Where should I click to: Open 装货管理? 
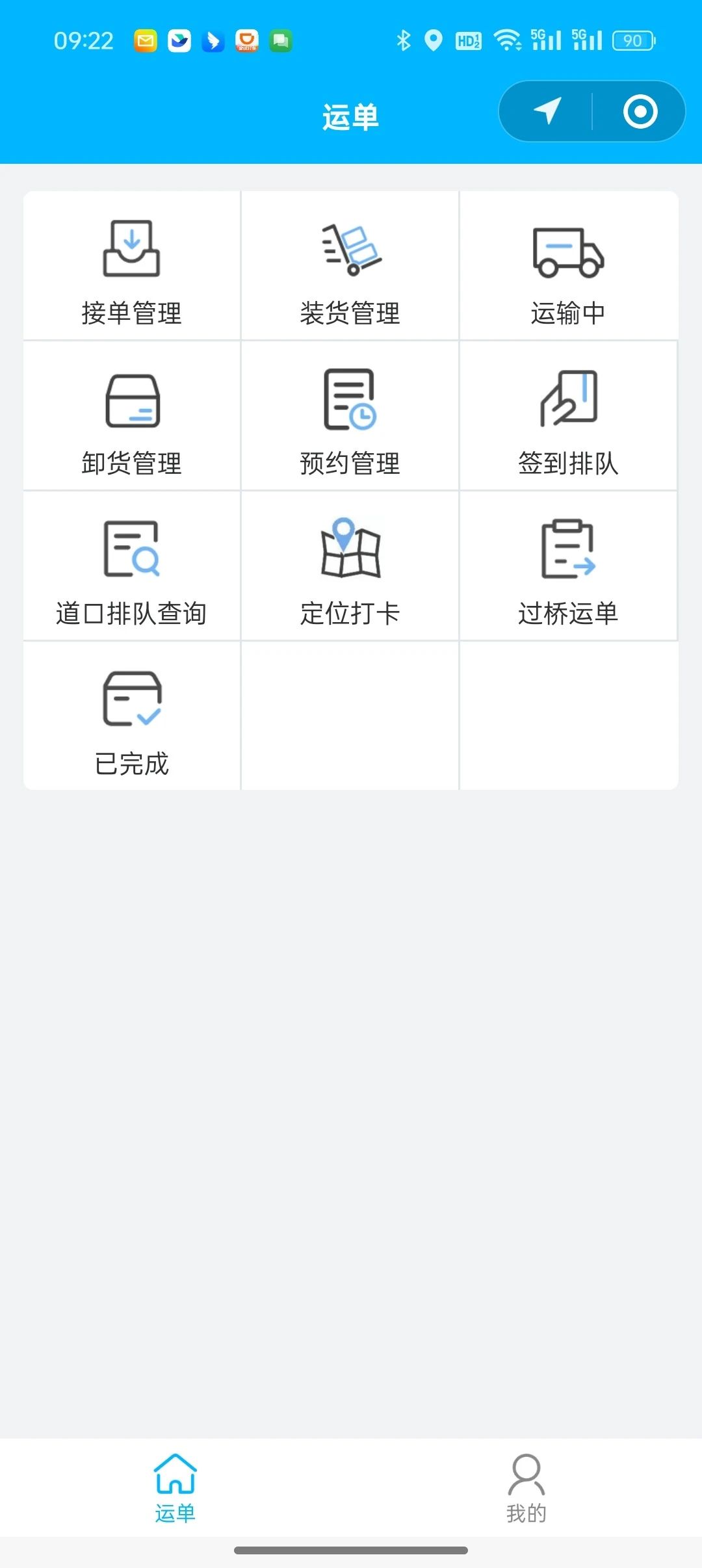tap(350, 265)
